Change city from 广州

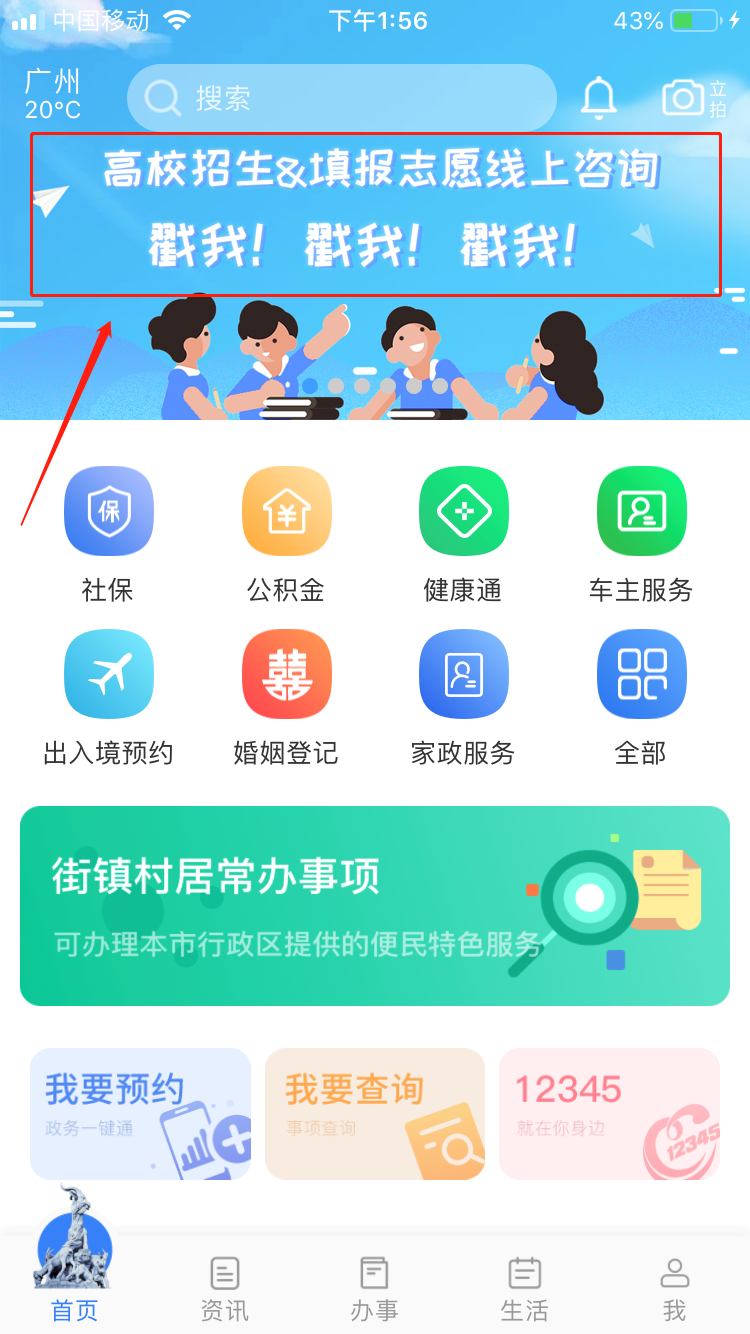pos(53,95)
